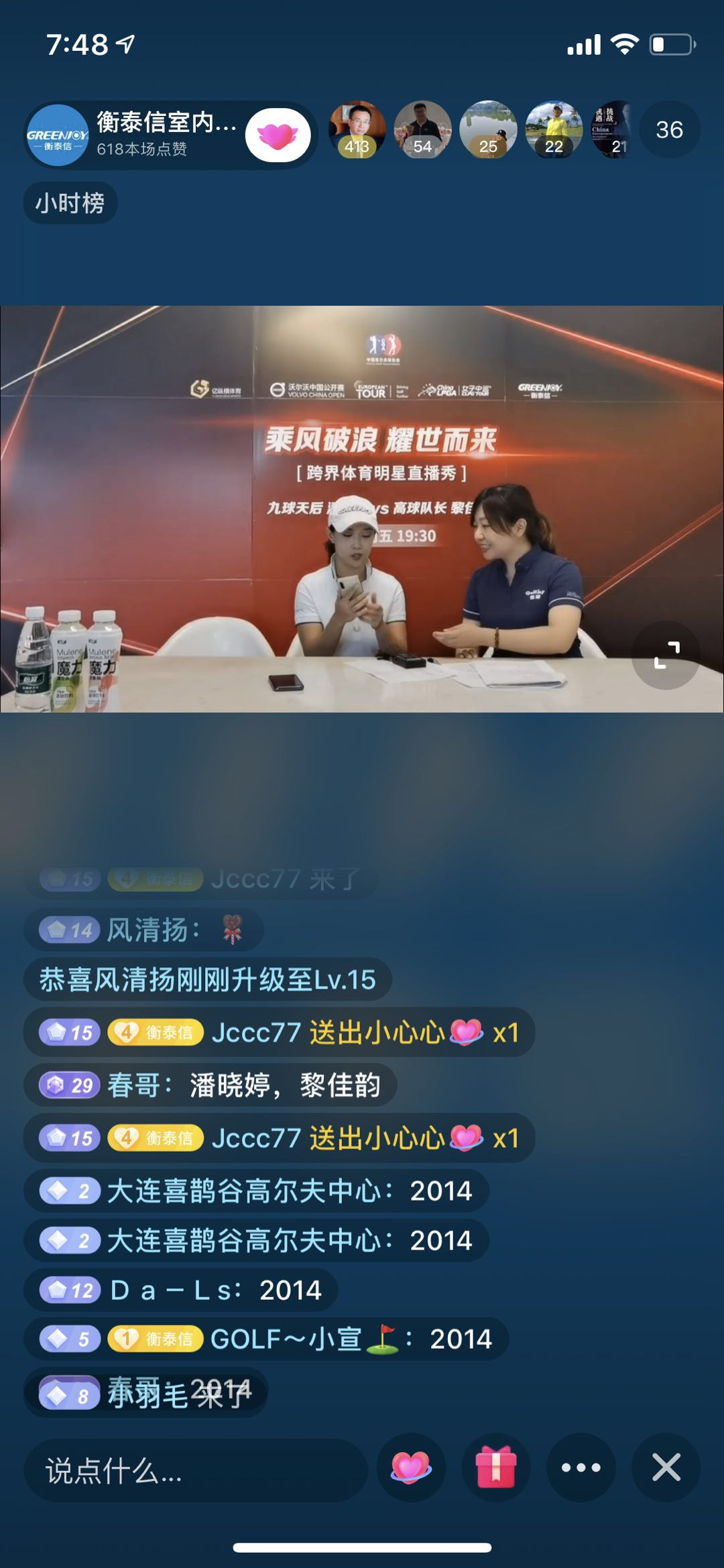Open the viewer avatar marked 54
Viewport: 724px width, 1568px height.
pos(422,130)
